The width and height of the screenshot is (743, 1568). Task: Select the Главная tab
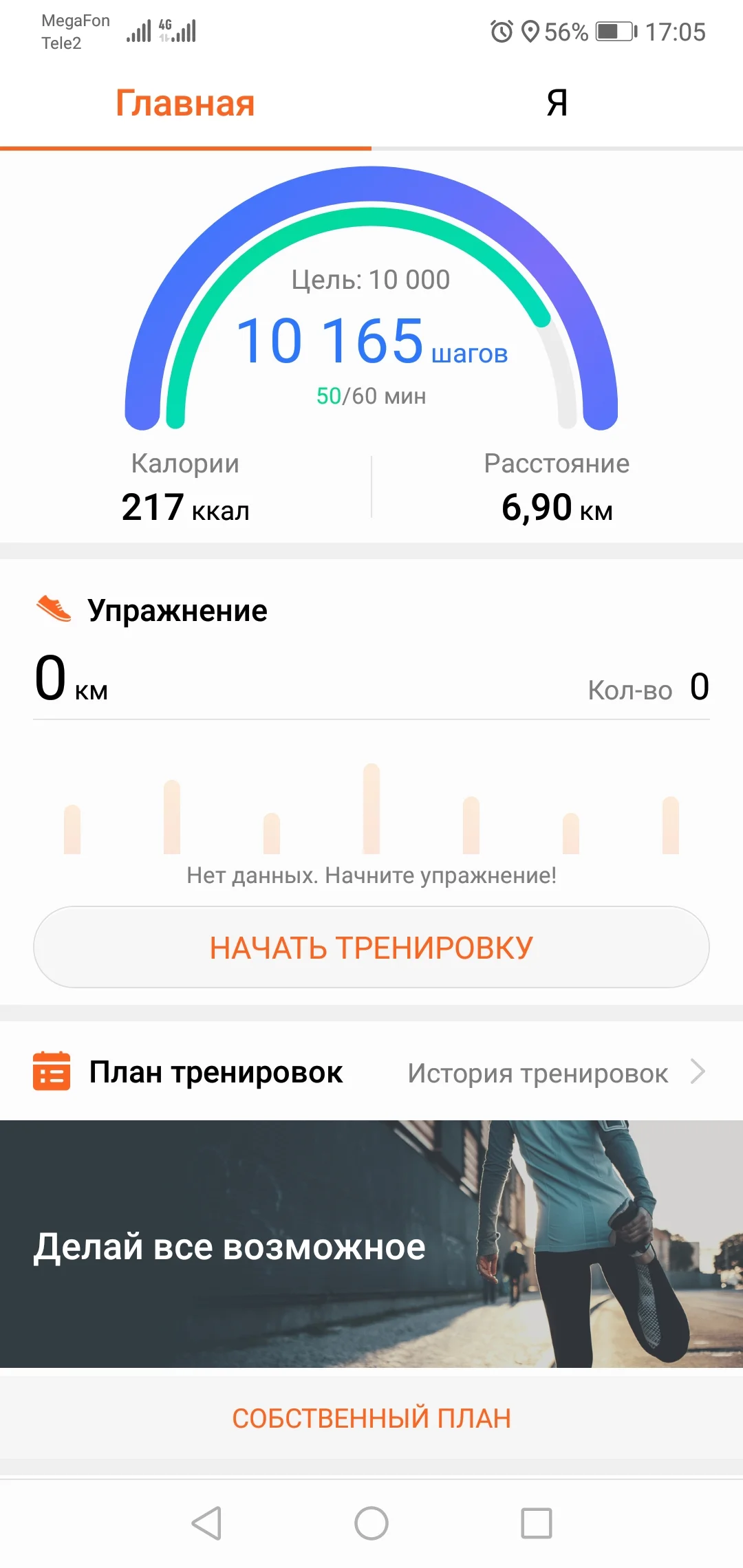click(186, 103)
